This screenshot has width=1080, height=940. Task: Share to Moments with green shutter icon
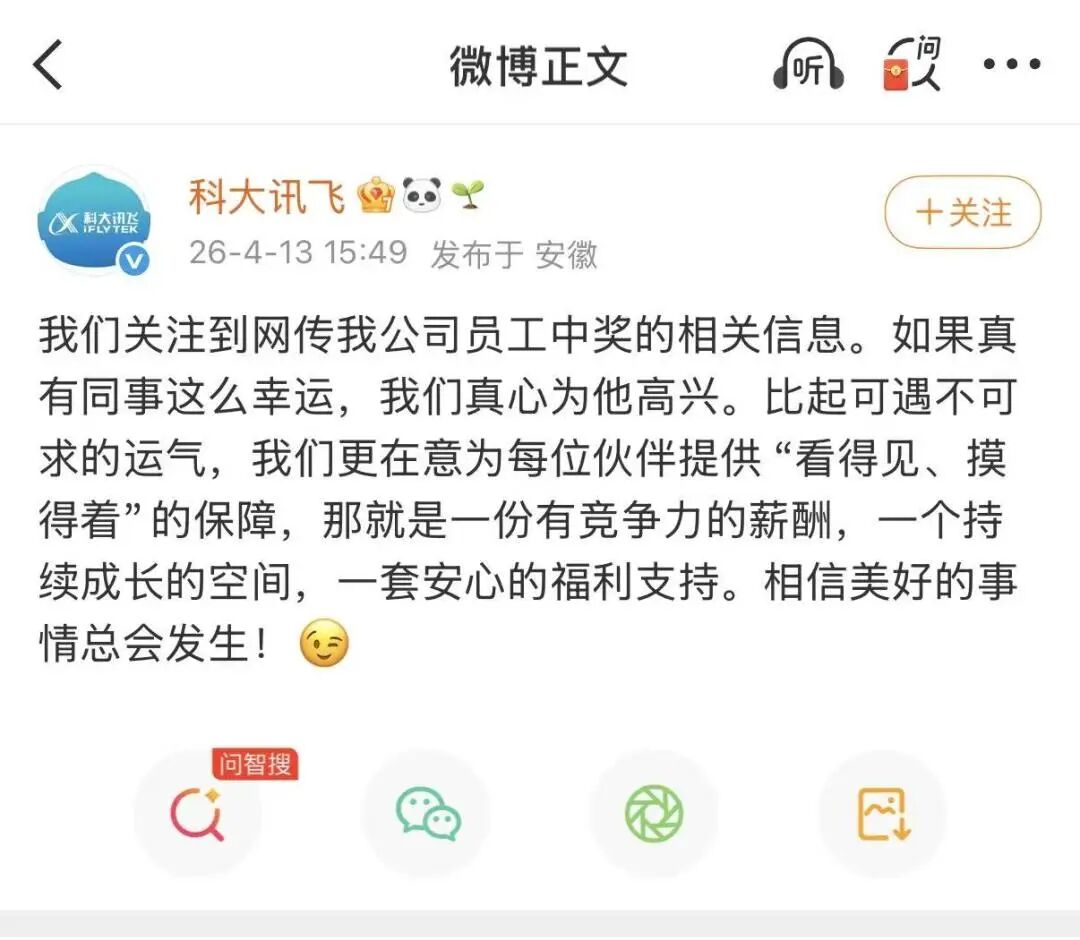click(x=654, y=813)
